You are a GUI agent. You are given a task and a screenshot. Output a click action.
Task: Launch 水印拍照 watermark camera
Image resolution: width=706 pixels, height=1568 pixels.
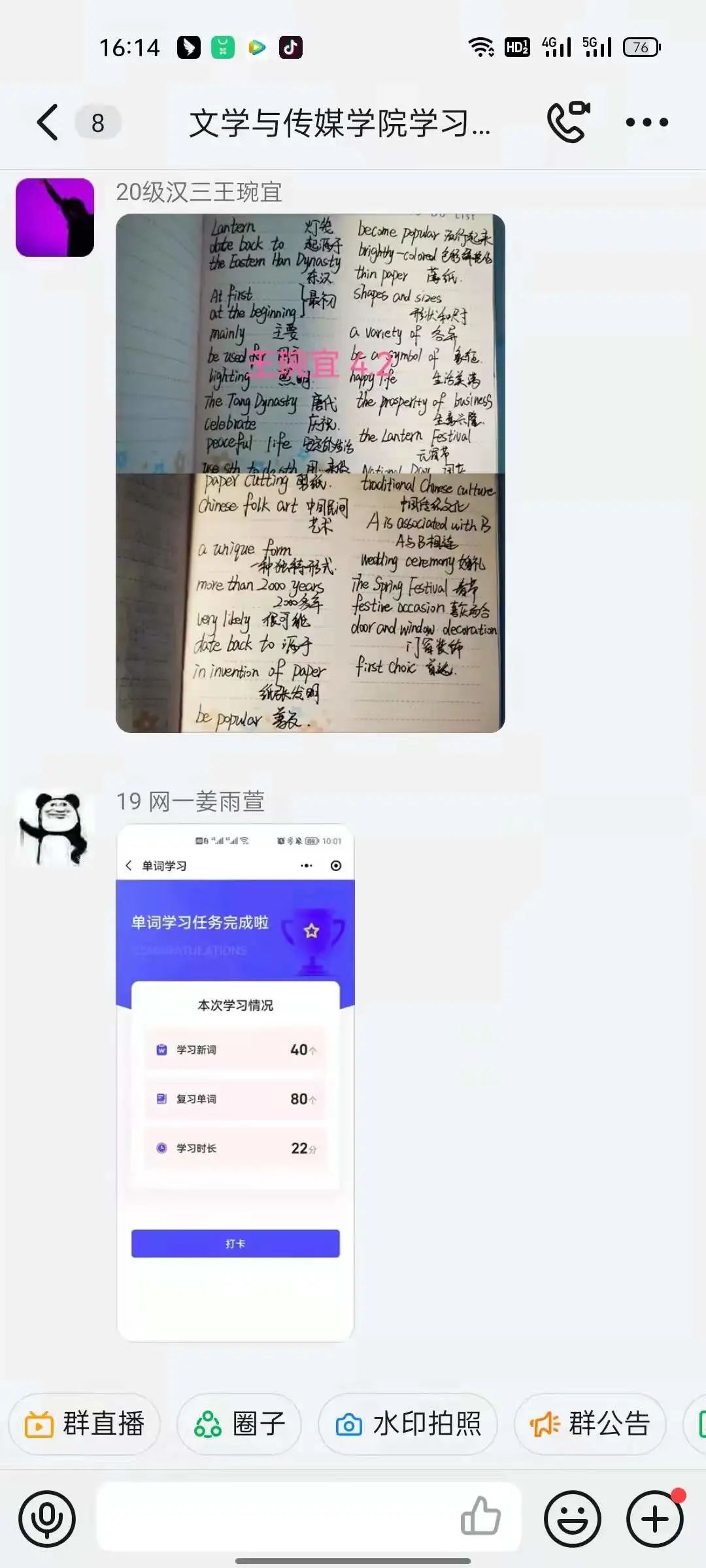(x=408, y=1424)
